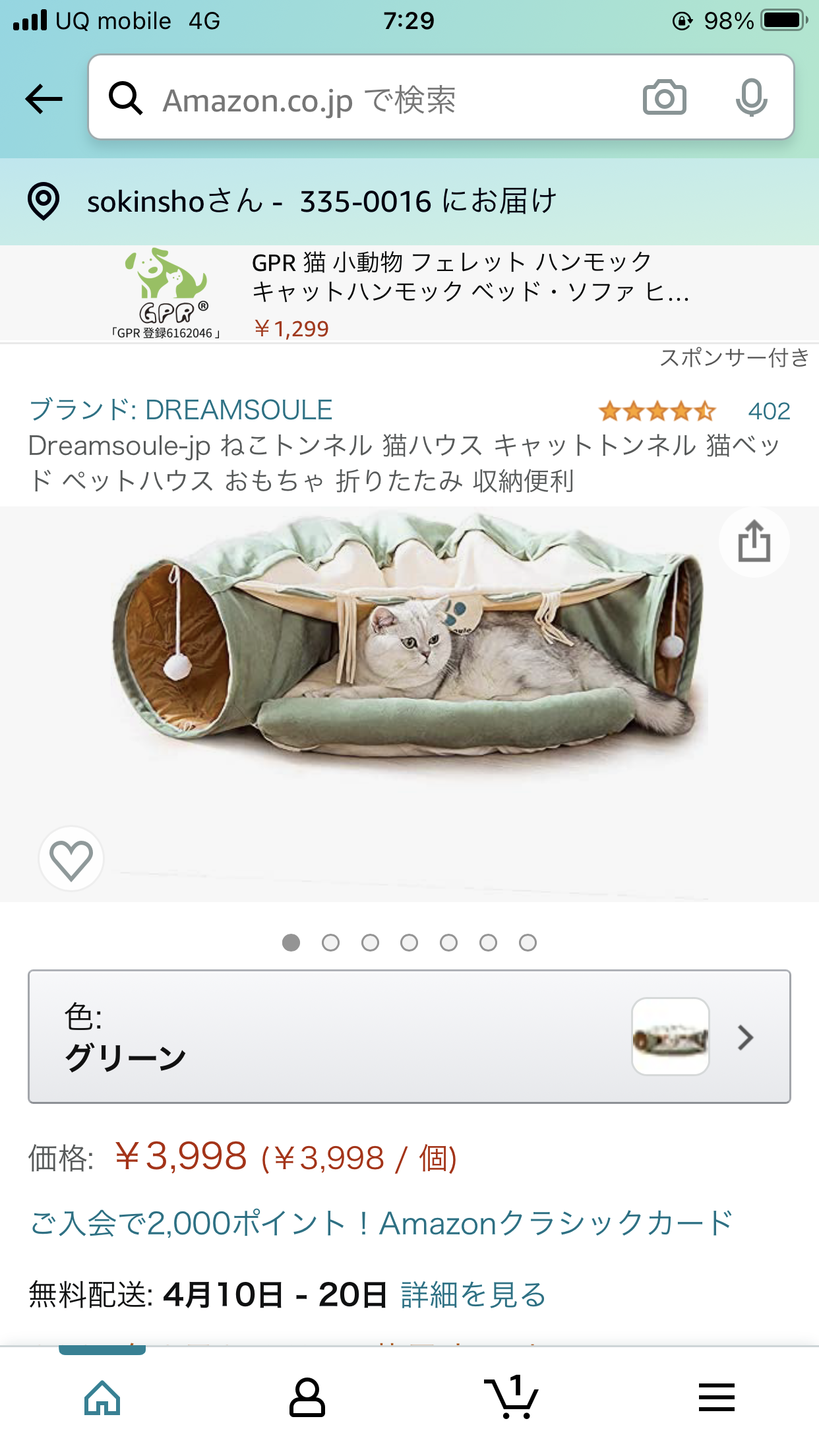Viewport: 819px width, 1456px height.
Task: Start voice search with microphone
Action: click(751, 98)
